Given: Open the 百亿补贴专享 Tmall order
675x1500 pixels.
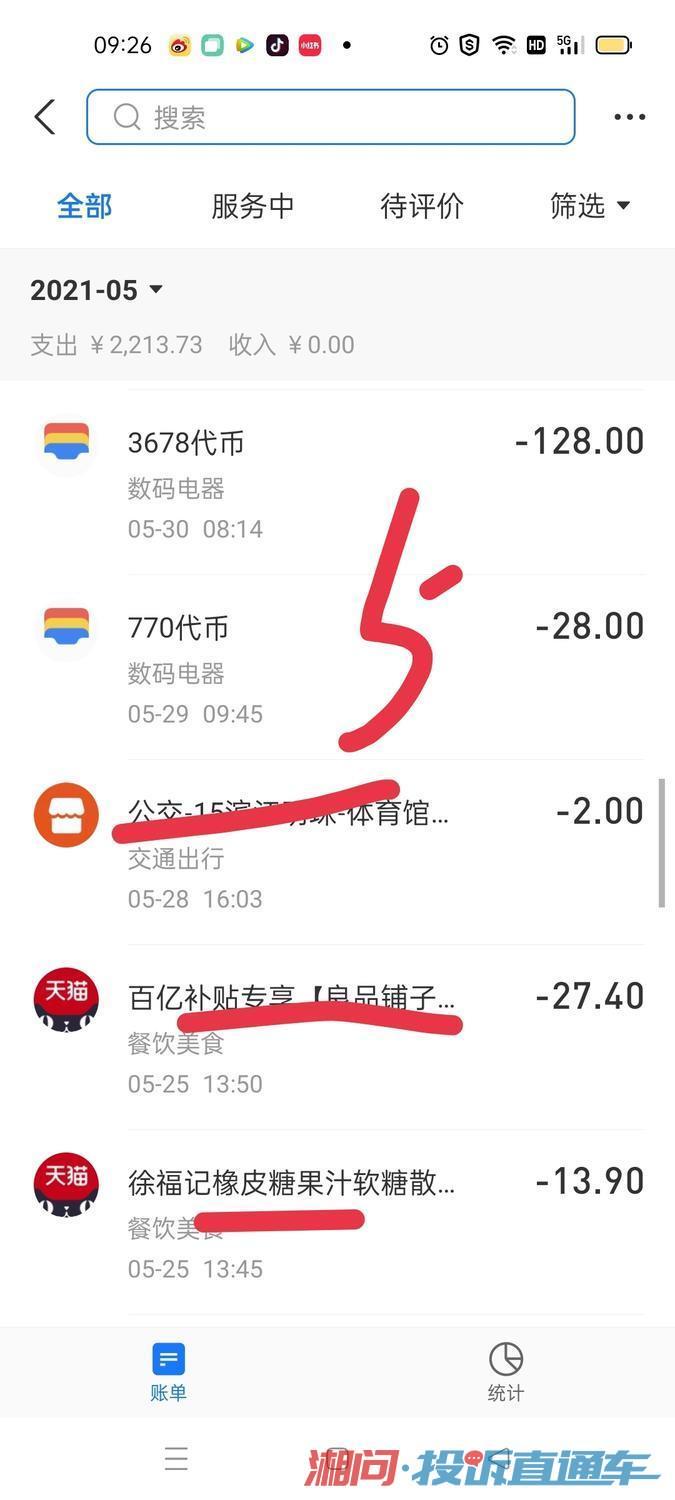Looking at the screenshot, I should tap(338, 1038).
